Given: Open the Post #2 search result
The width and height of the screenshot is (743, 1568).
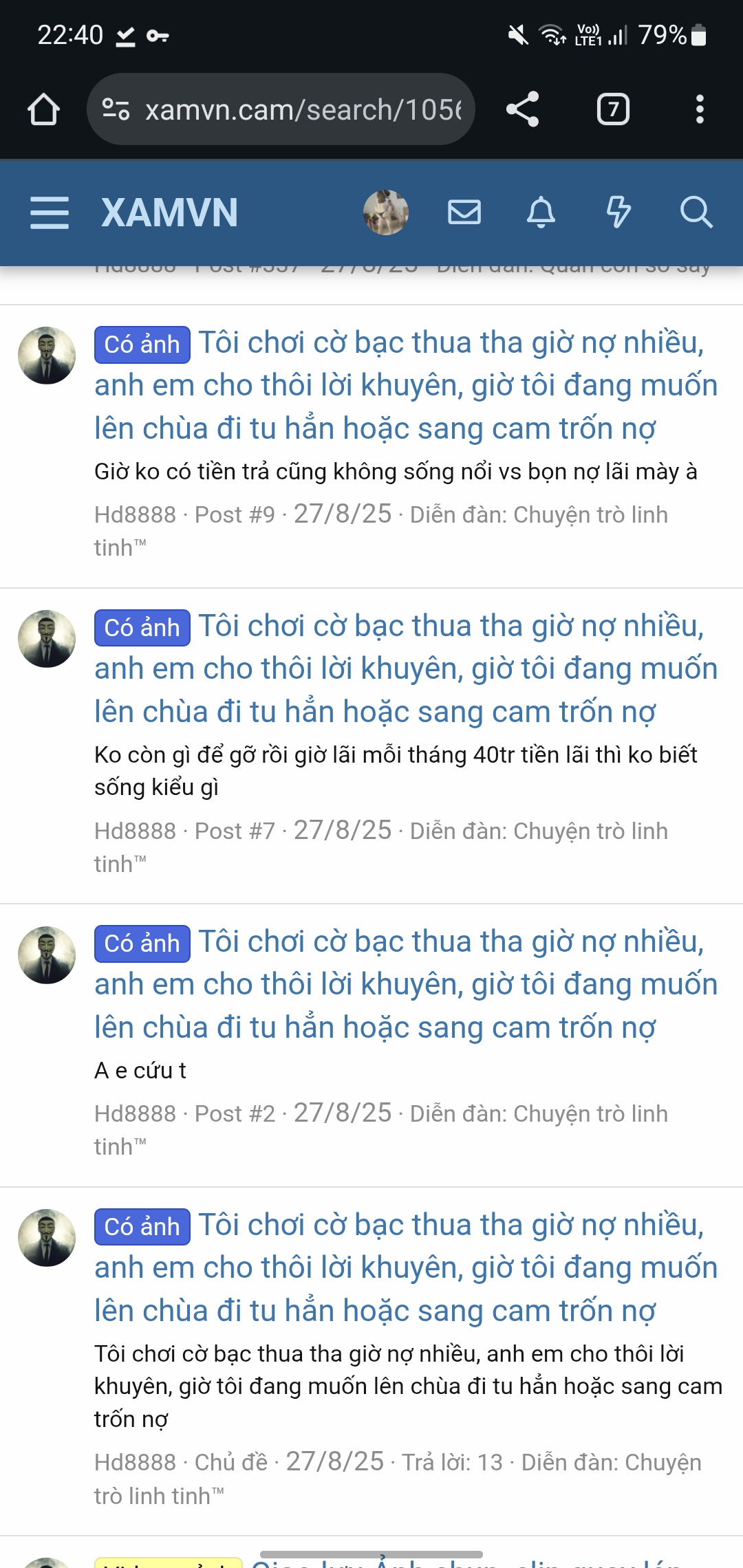Looking at the screenshot, I should [406, 985].
